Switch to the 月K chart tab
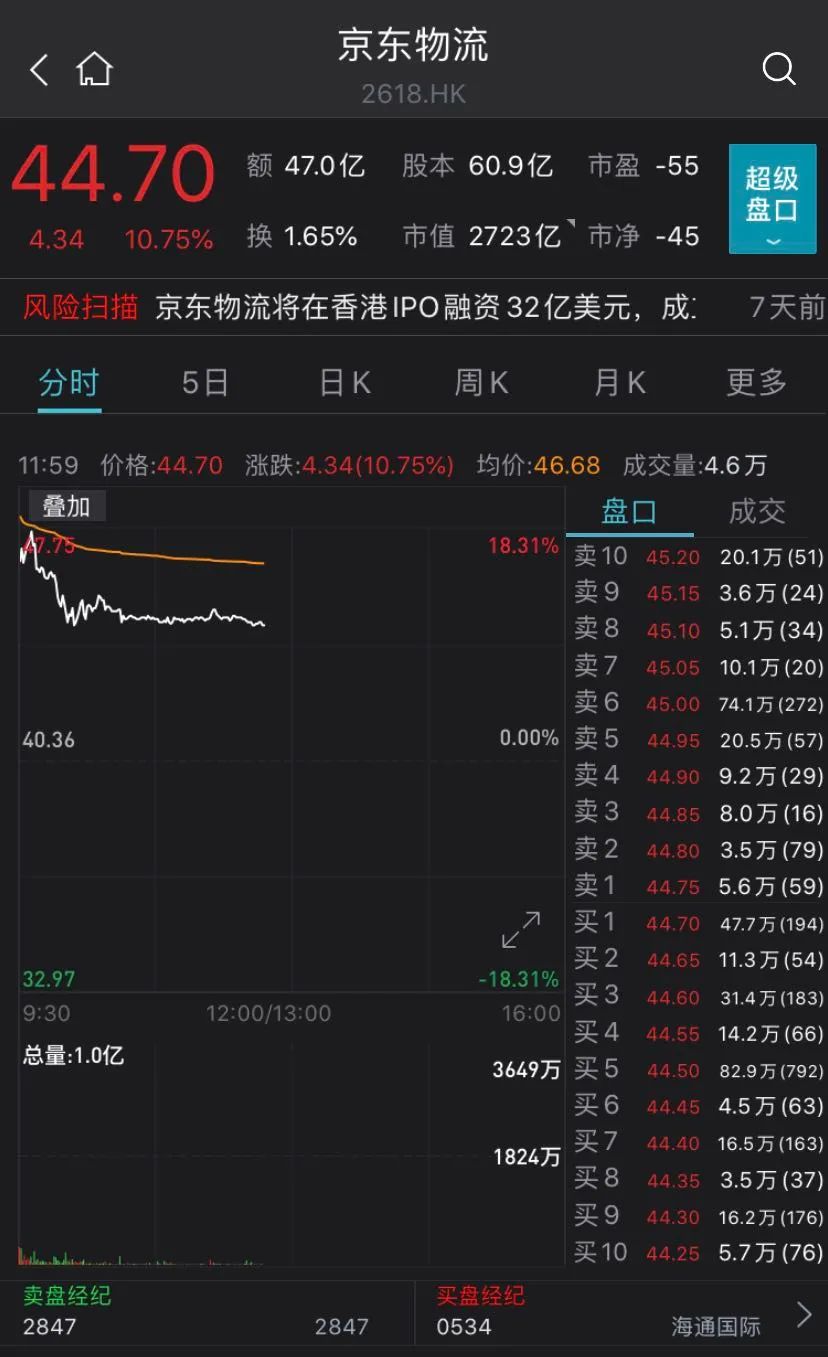 pos(620,383)
